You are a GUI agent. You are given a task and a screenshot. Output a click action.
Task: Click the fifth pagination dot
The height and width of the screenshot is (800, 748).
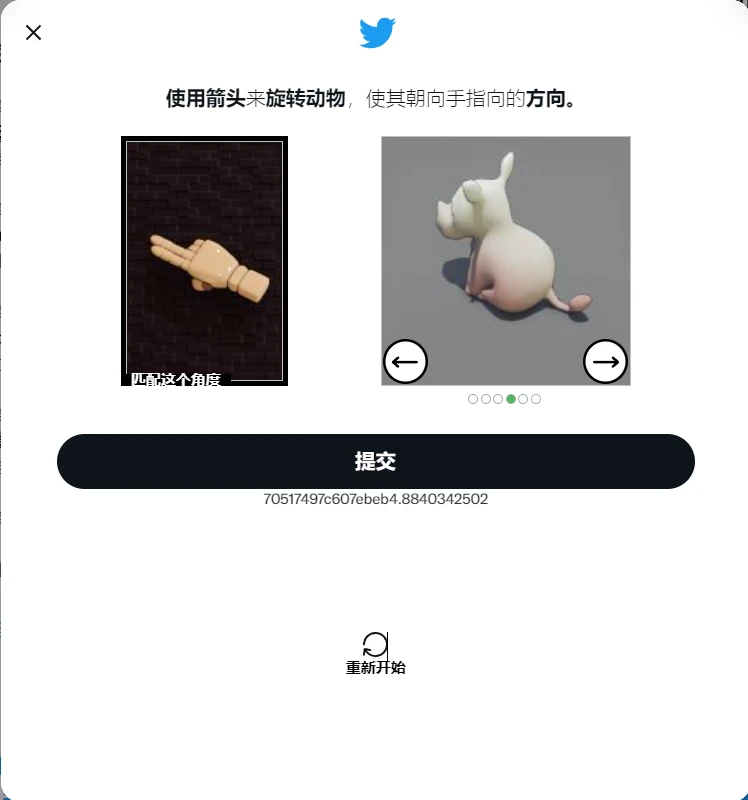tap(524, 398)
